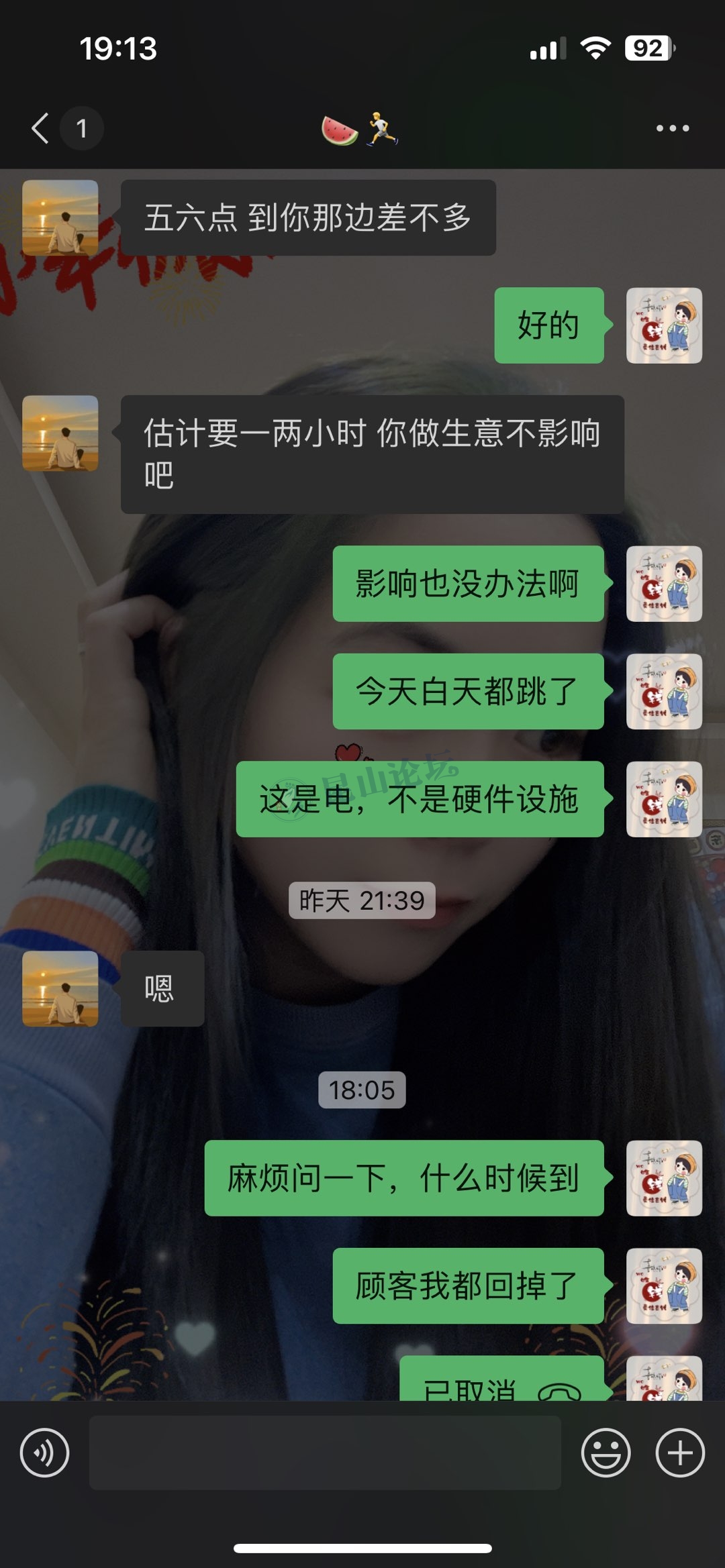This screenshot has height=1568, width=725.
Task: Tap the cancelled call message 已取消
Action: [501, 1383]
